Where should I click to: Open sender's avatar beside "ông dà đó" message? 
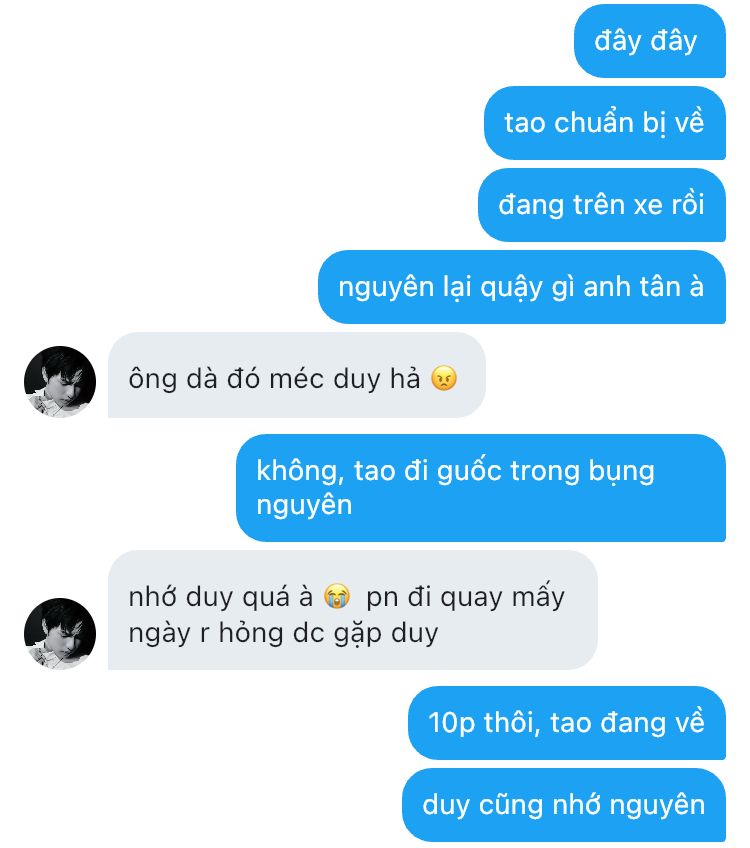60,382
